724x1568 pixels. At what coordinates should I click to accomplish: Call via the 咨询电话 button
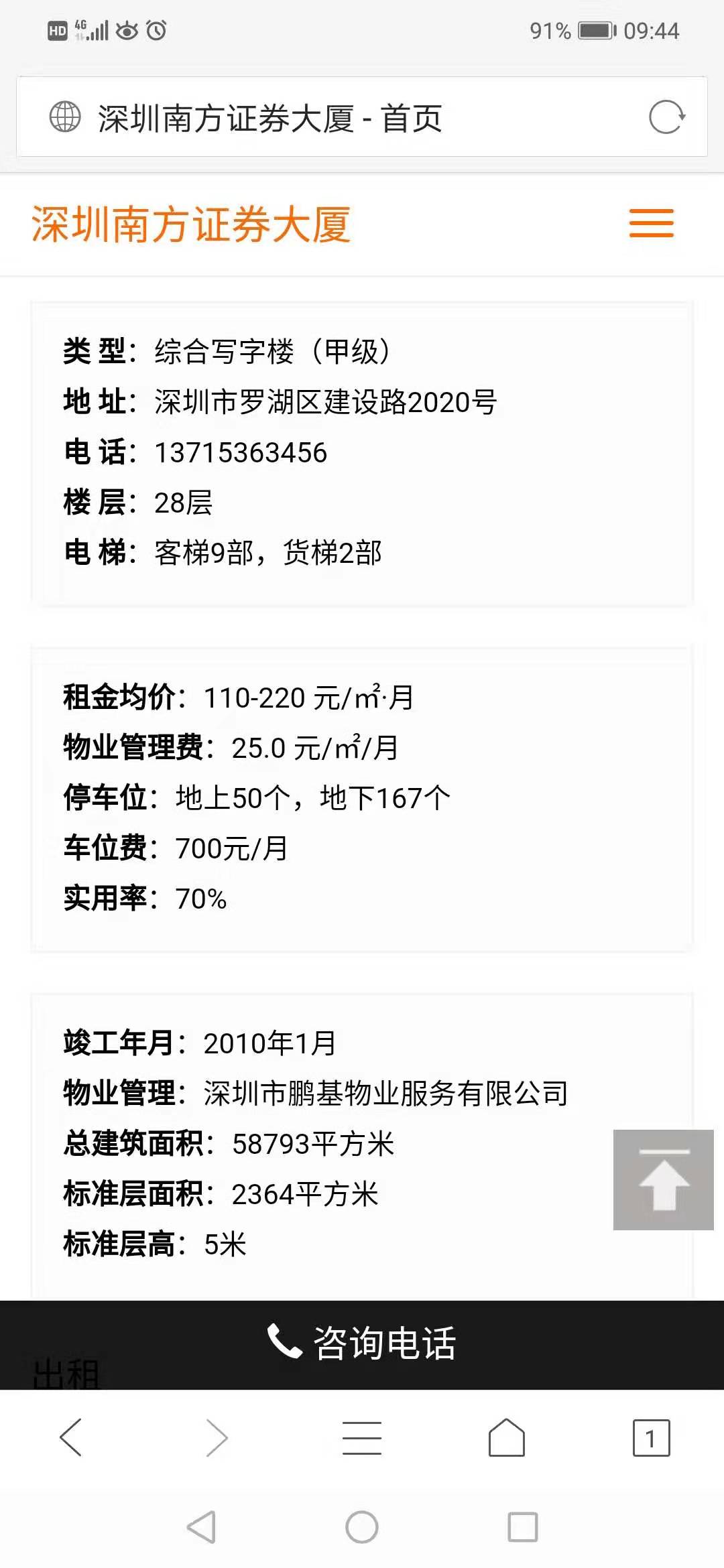click(x=362, y=1343)
